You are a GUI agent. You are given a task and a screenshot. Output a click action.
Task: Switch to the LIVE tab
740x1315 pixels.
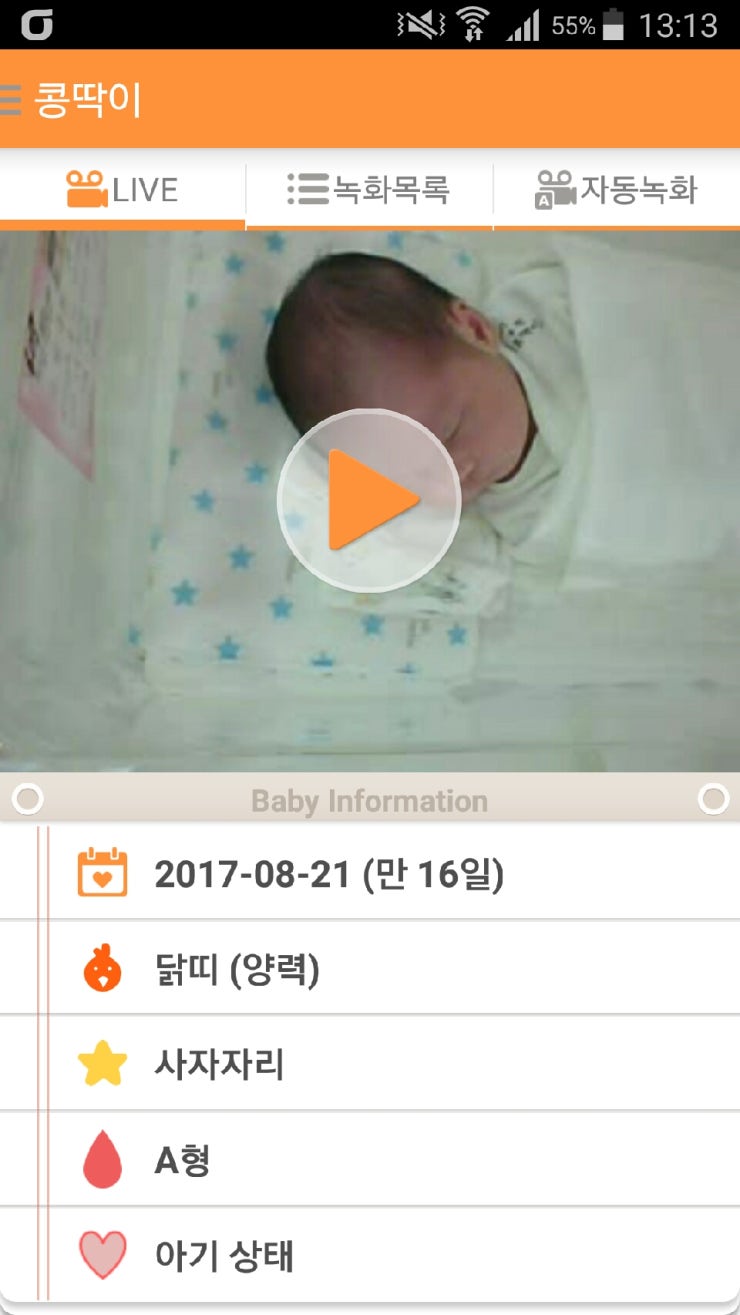(122, 190)
